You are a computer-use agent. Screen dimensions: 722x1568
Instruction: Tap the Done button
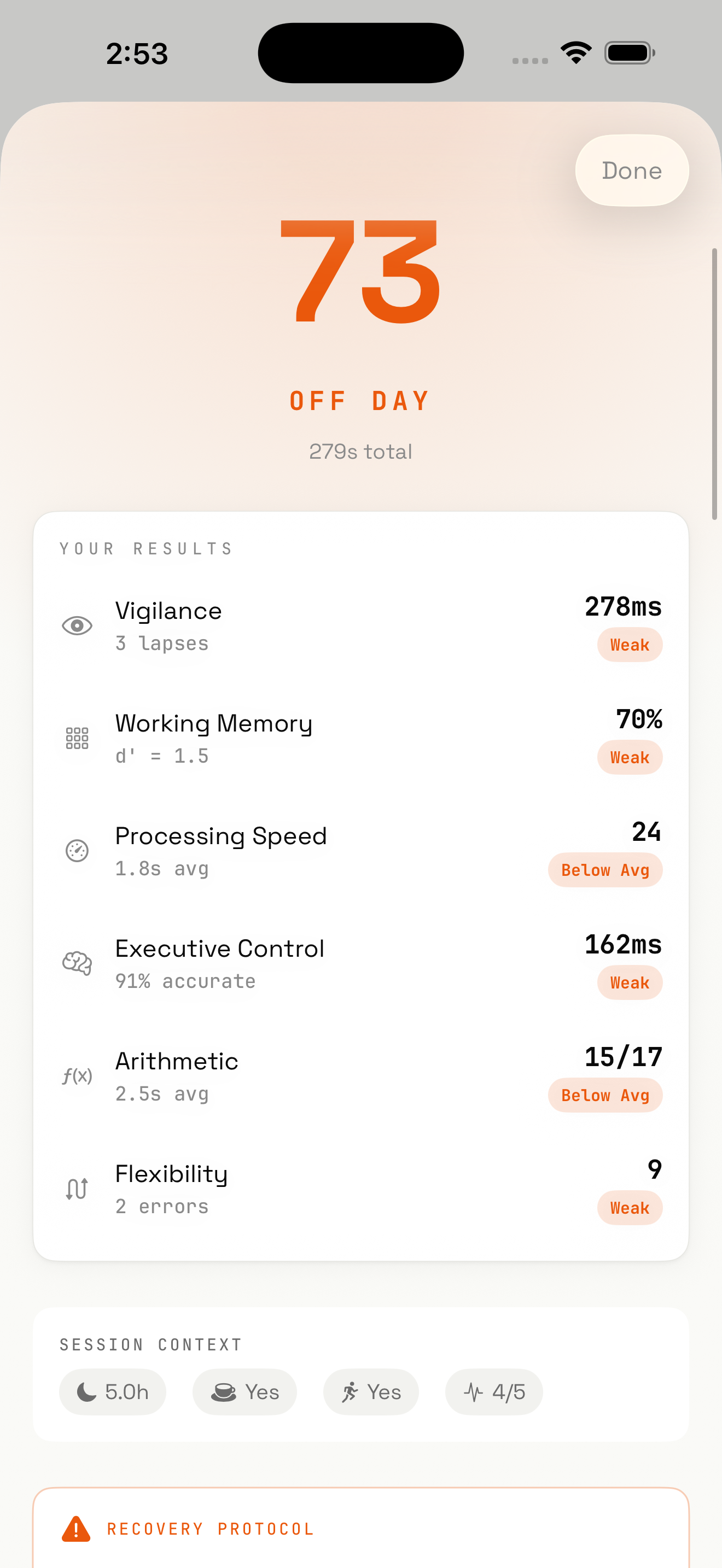coord(631,171)
